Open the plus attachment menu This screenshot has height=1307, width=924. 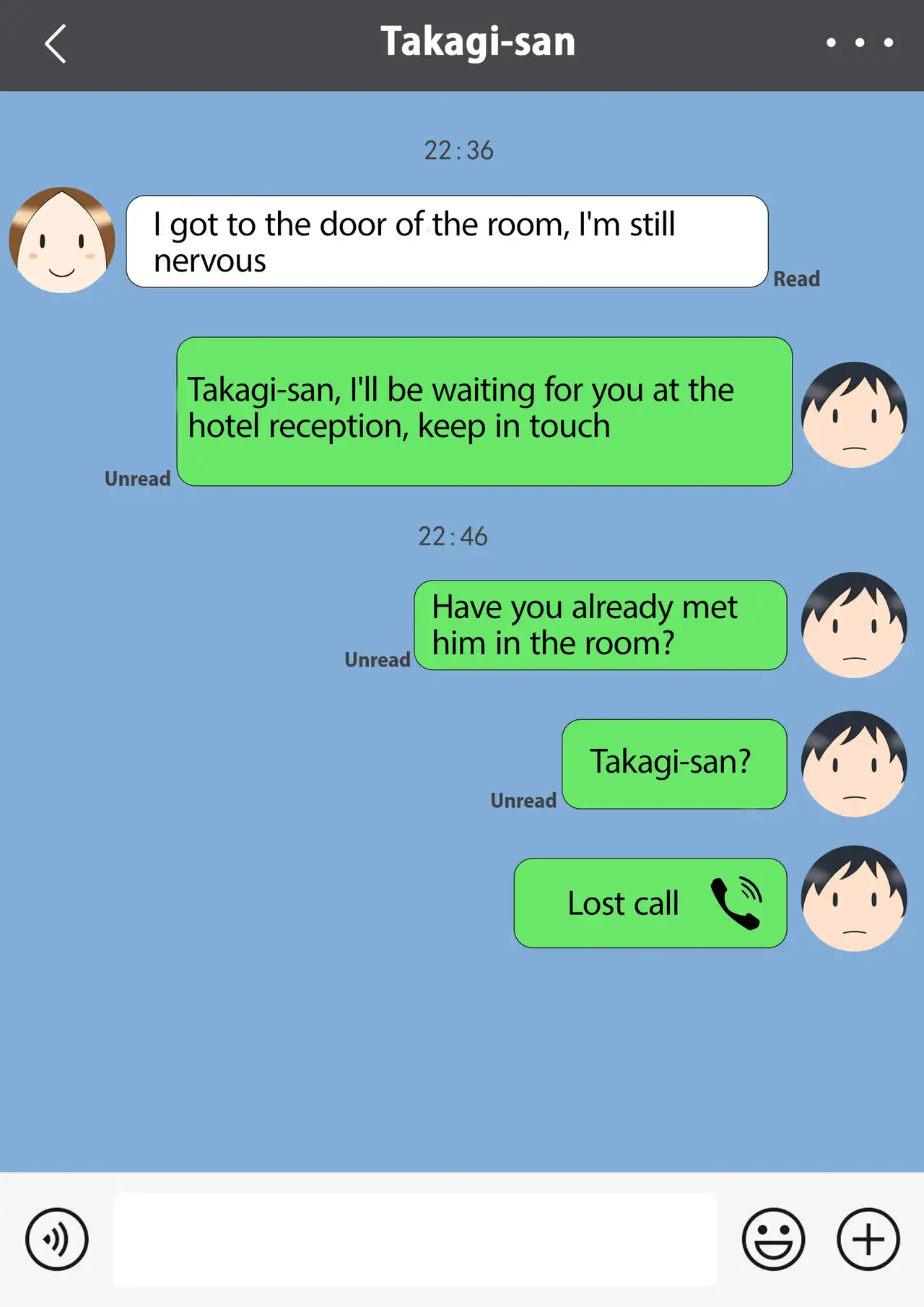(868, 1239)
